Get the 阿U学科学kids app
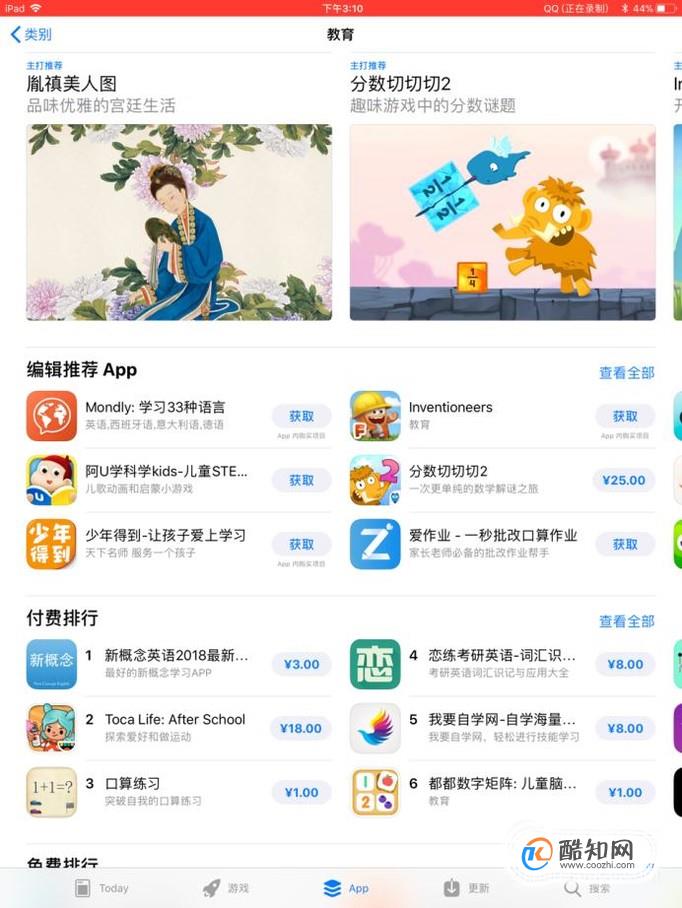 pyautogui.click(x=301, y=480)
